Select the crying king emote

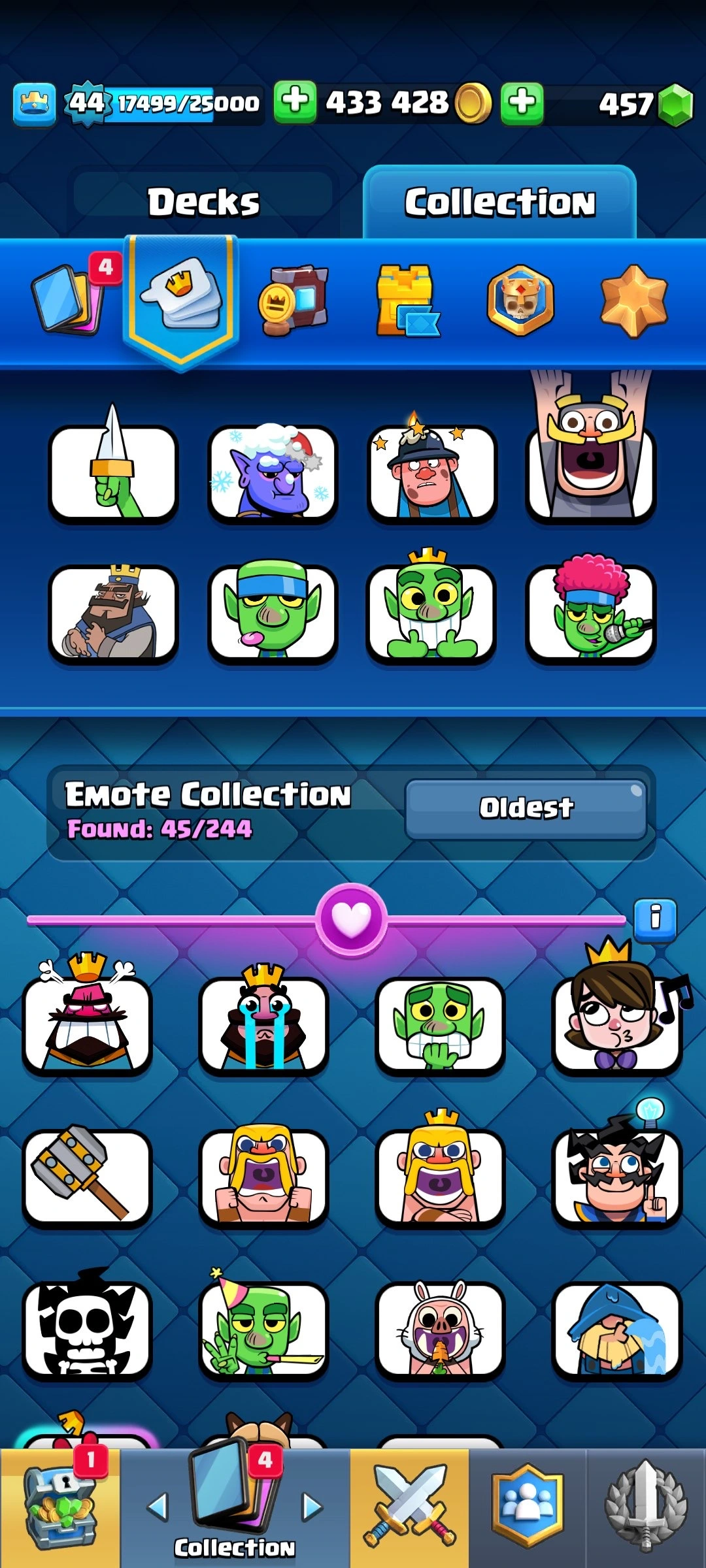click(263, 1024)
